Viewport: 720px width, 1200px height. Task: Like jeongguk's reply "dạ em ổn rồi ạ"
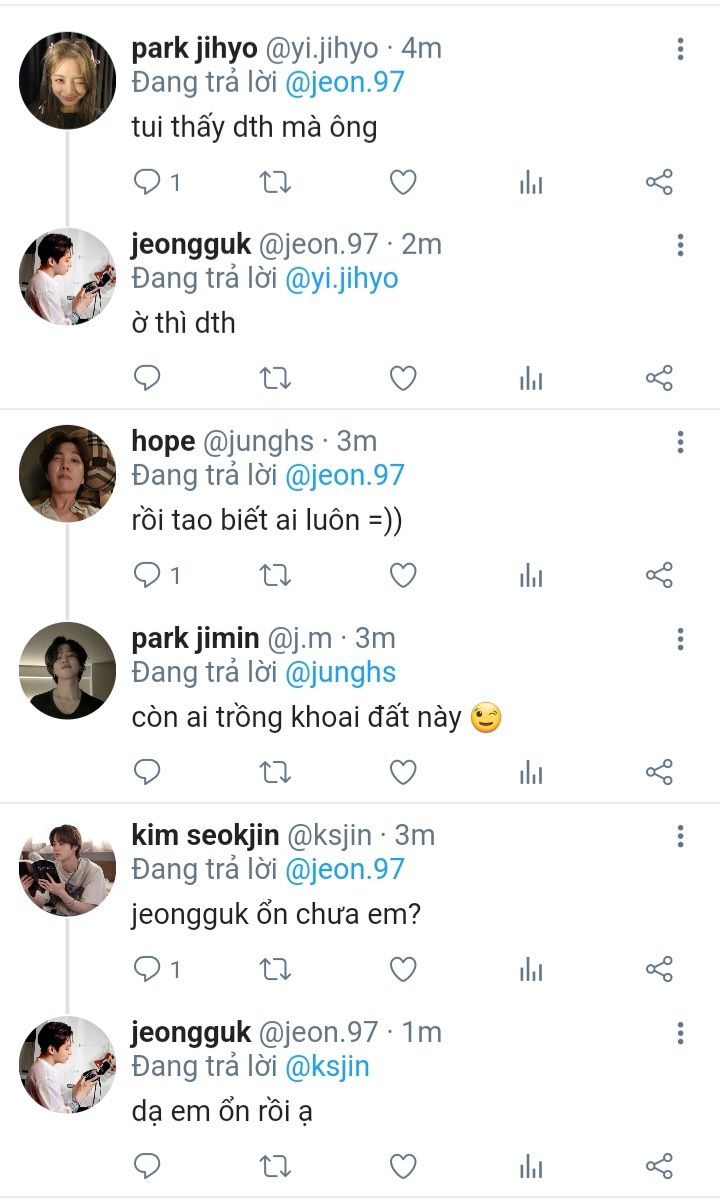402,1166
